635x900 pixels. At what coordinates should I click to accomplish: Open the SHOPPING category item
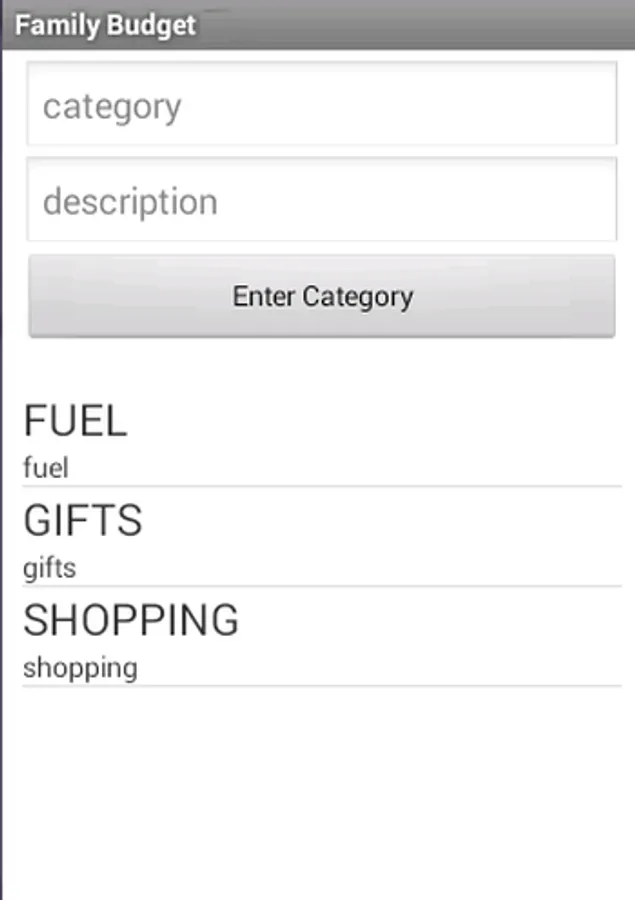point(321,638)
